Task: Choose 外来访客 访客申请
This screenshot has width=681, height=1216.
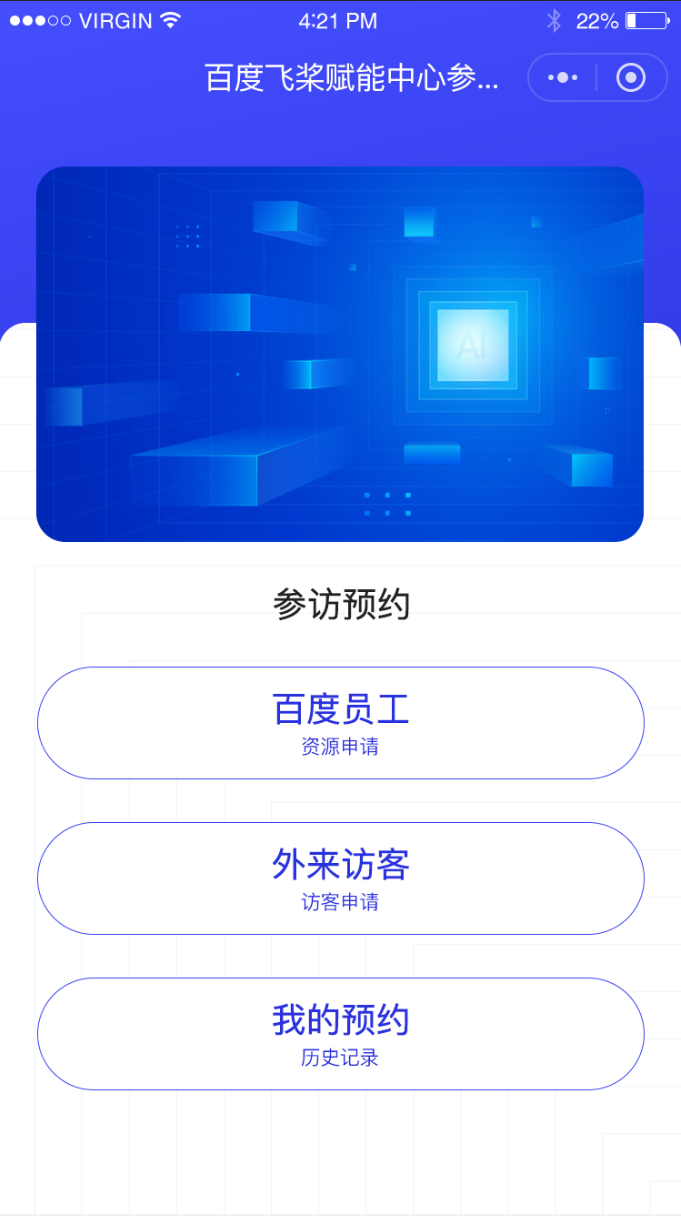Action: (x=340, y=878)
